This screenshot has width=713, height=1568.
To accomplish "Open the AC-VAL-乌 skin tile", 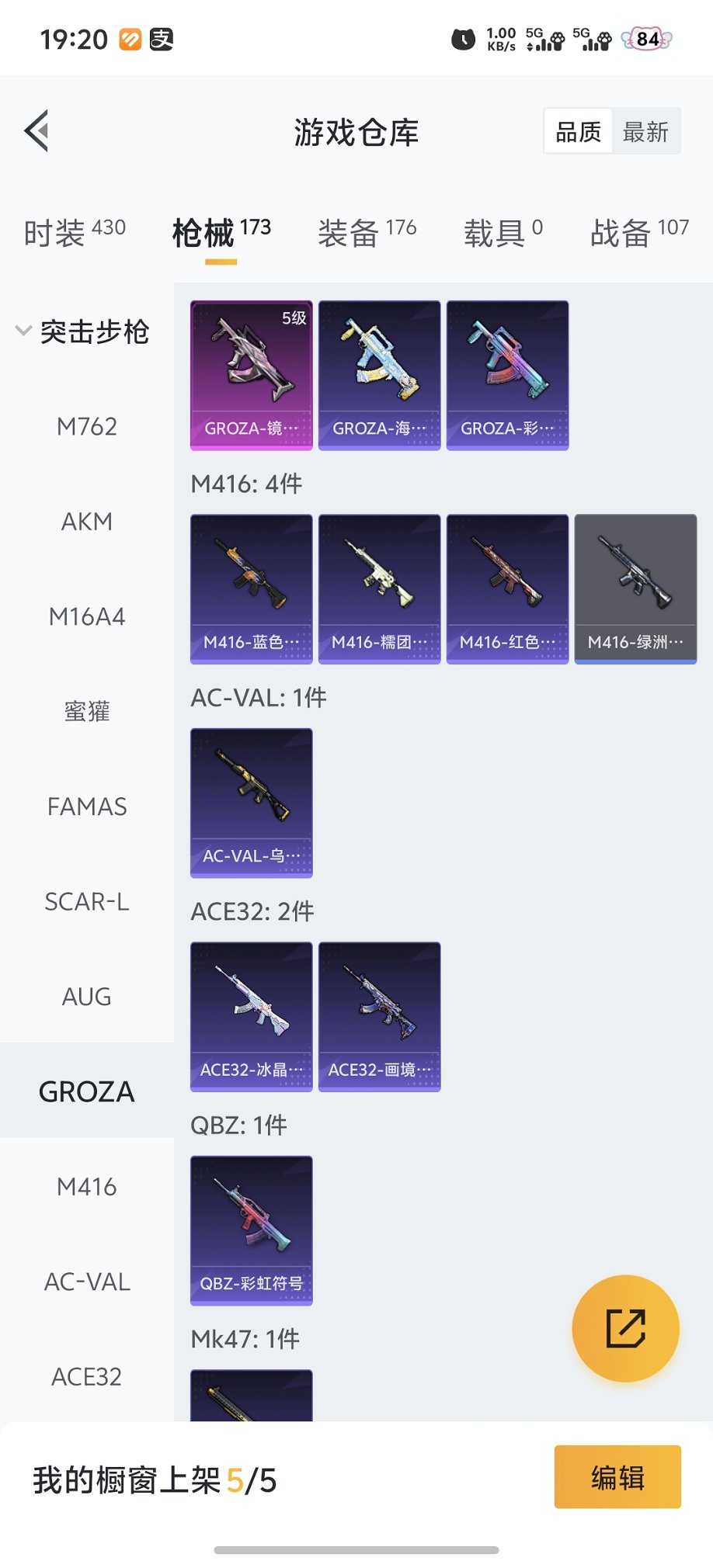I will tap(251, 803).
